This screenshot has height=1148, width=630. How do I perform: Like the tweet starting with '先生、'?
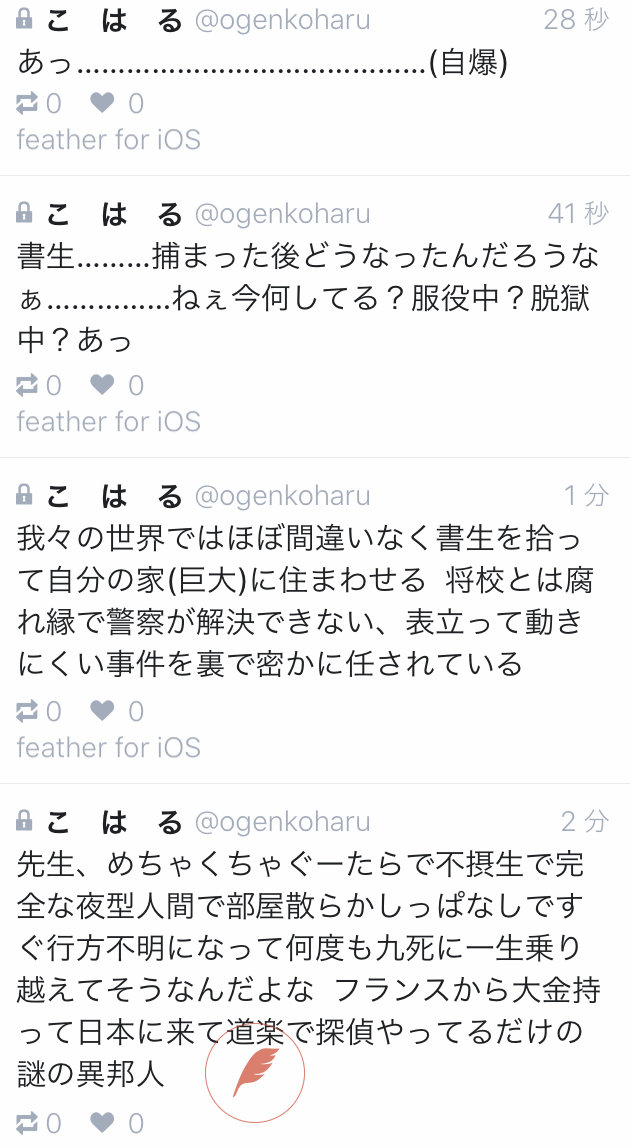102,1123
